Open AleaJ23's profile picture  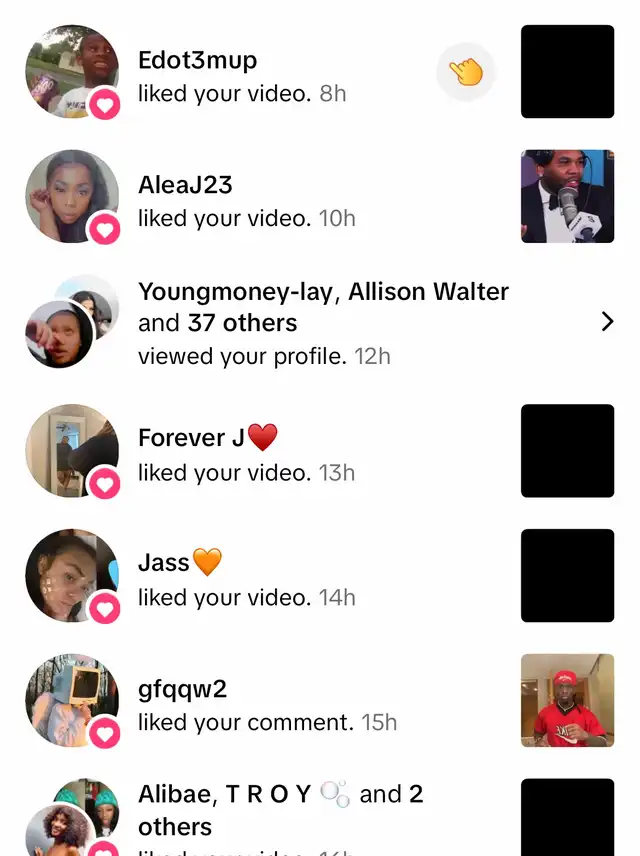point(71,197)
